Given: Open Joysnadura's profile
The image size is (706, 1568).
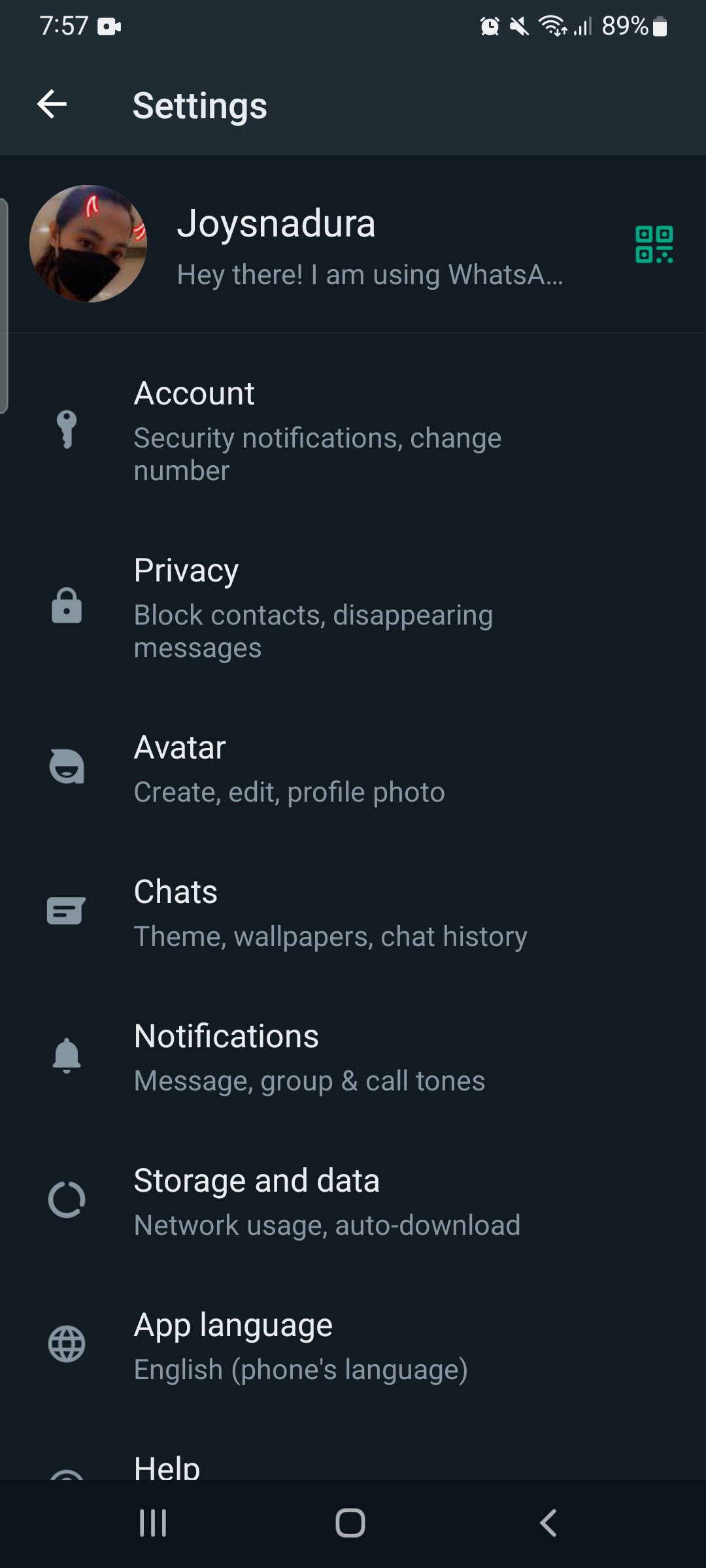Looking at the screenshot, I should coord(353,244).
